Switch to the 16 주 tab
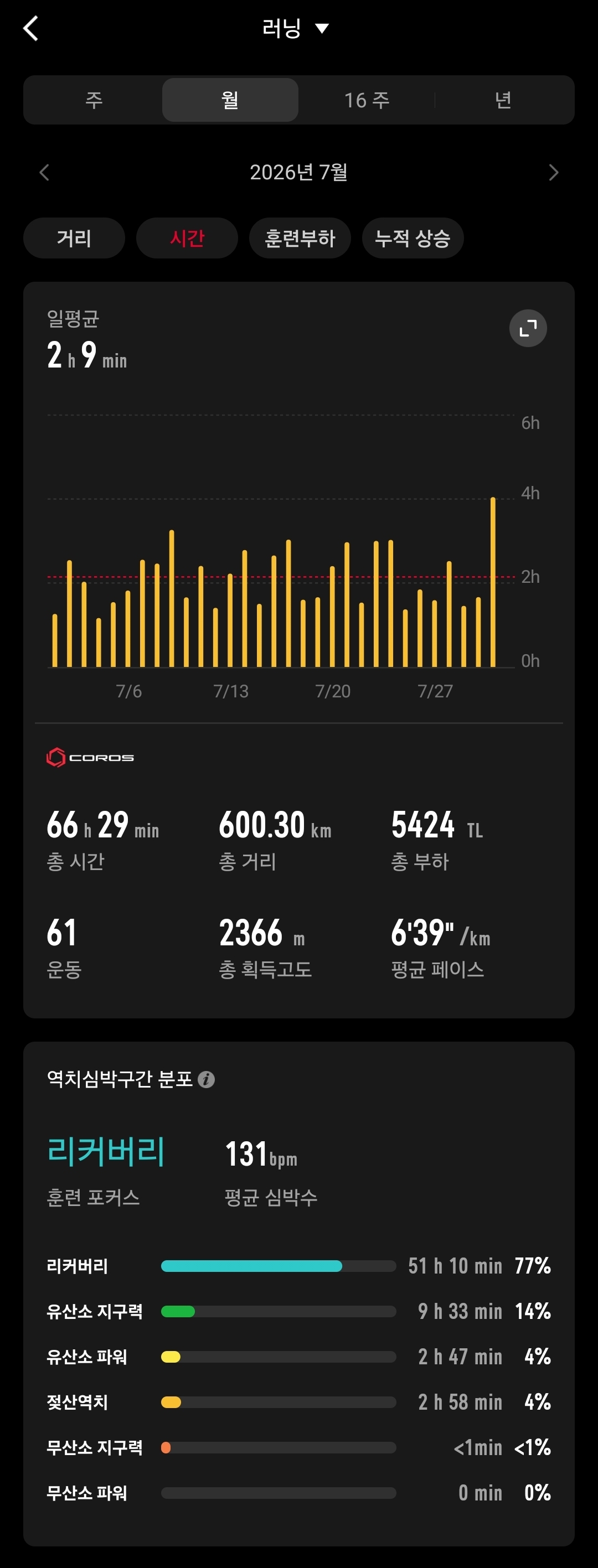Viewport: 598px width, 1568px height. tap(367, 100)
